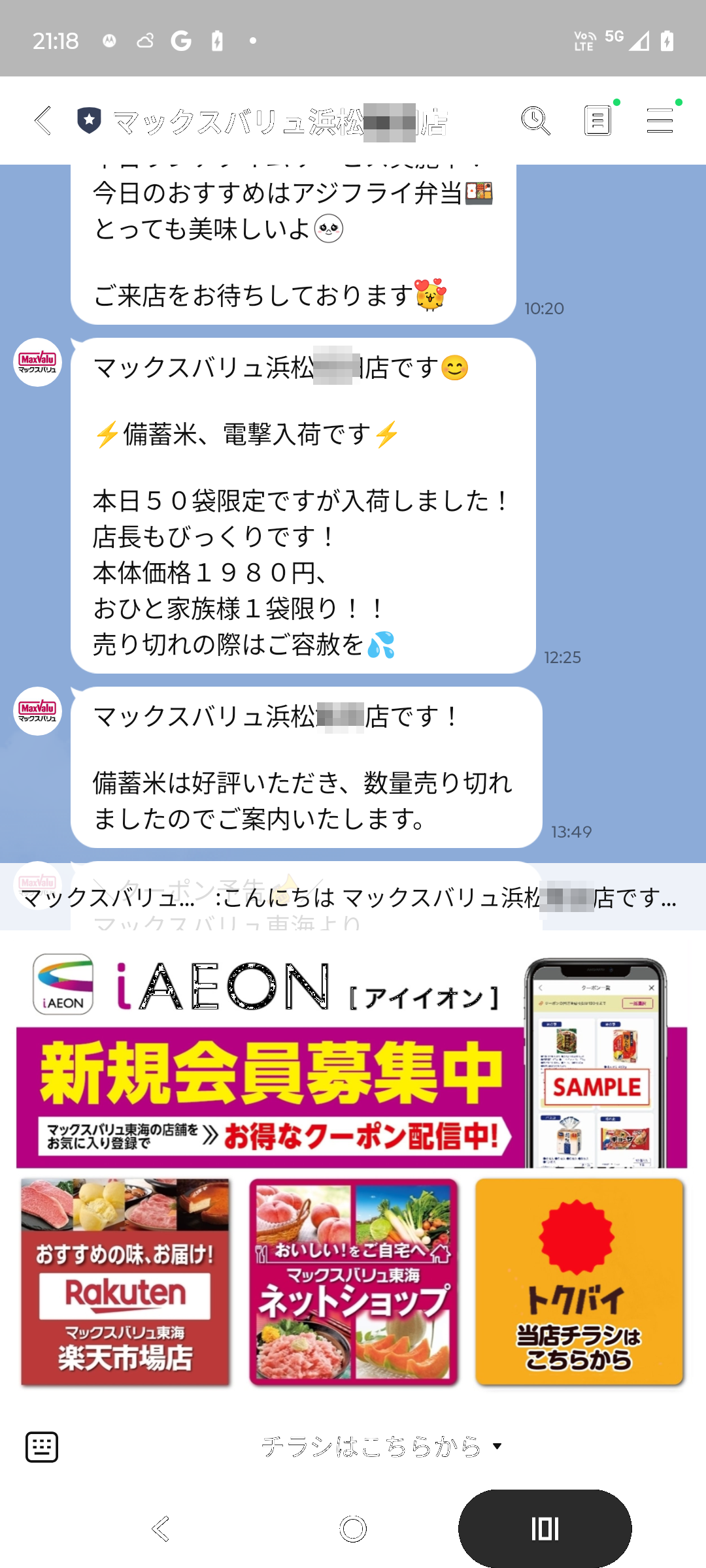Screen dimensions: 706x1568
Task: Open the notes and posts icon
Action: [597, 121]
